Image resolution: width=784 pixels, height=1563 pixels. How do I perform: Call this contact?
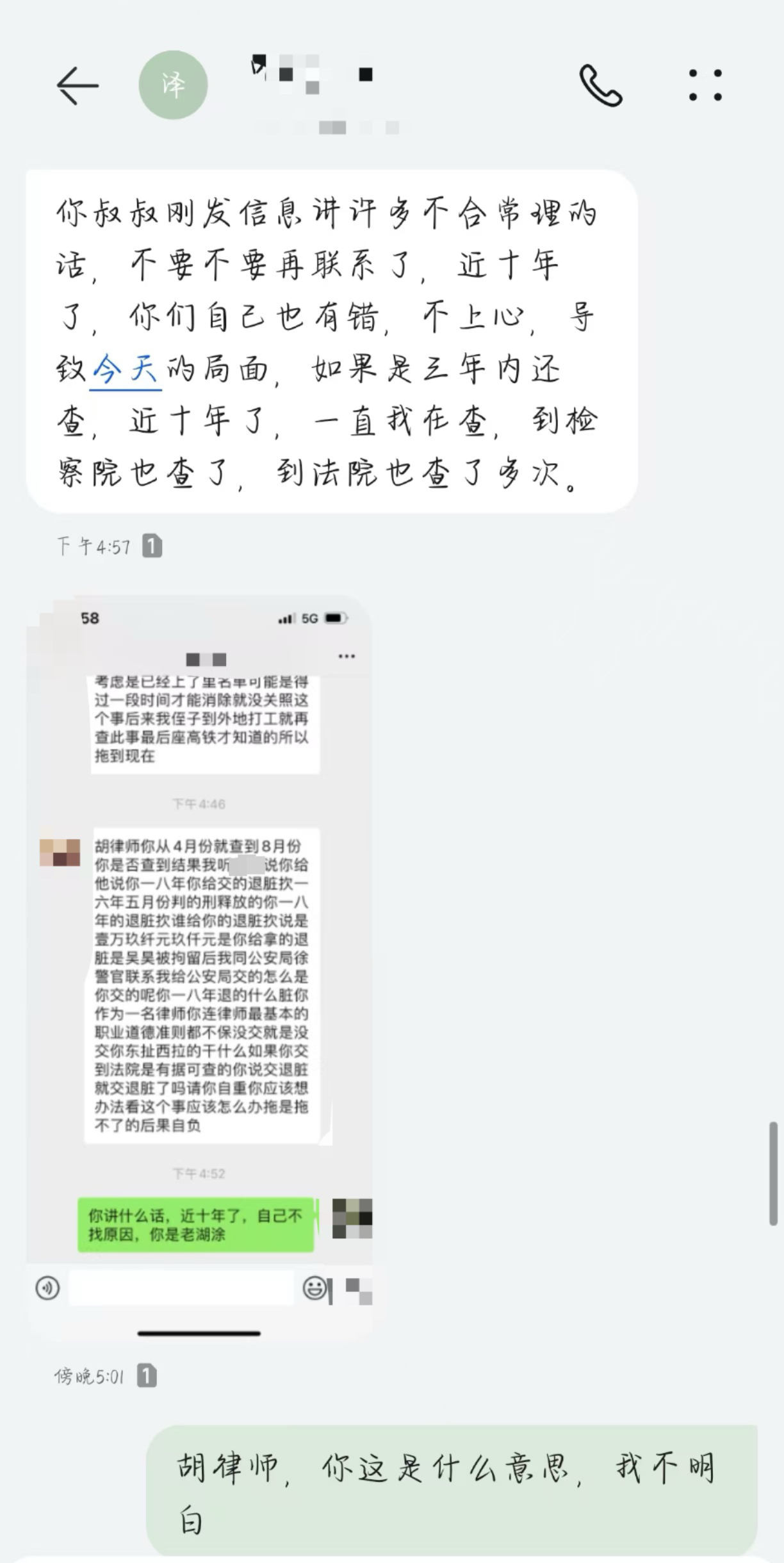[x=600, y=85]
